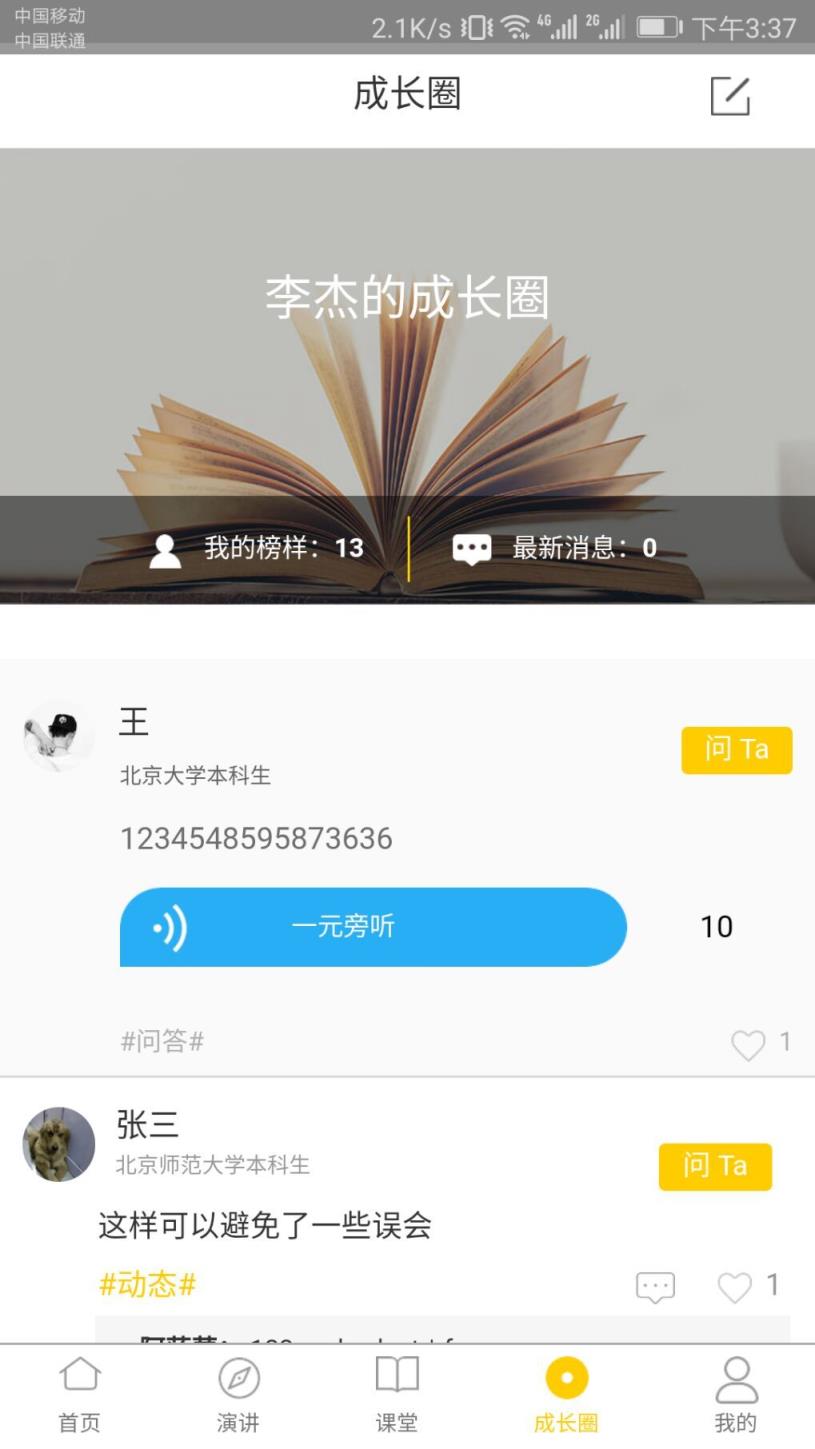This screenshot has height=1449, width=815.
Task: Tap the 演讲 compass icon
Action: point(237,1377)
